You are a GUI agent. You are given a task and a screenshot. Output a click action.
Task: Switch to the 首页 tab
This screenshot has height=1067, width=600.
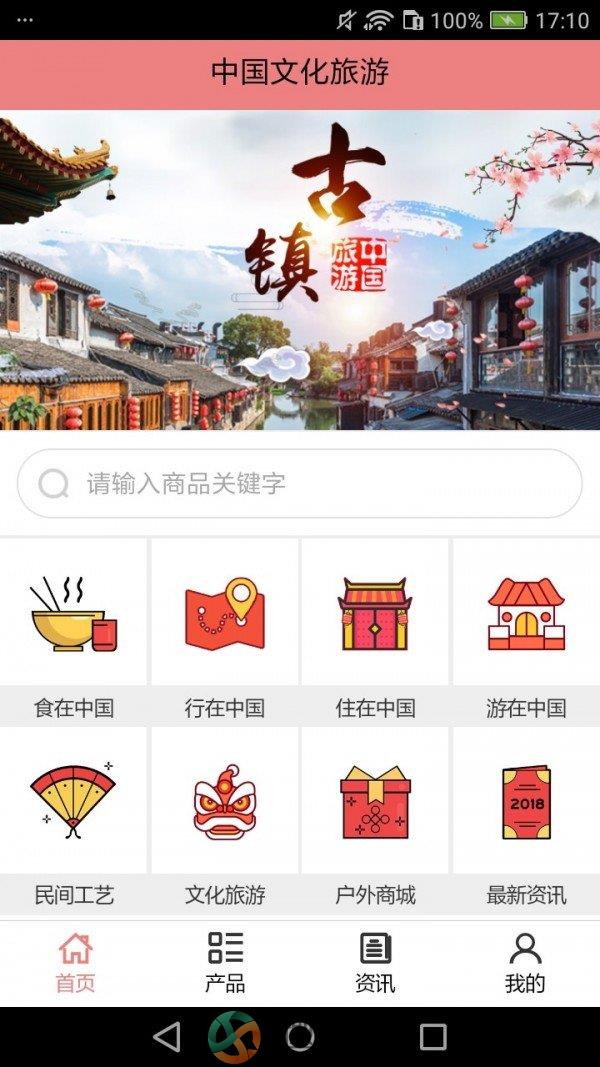[75, 962]
